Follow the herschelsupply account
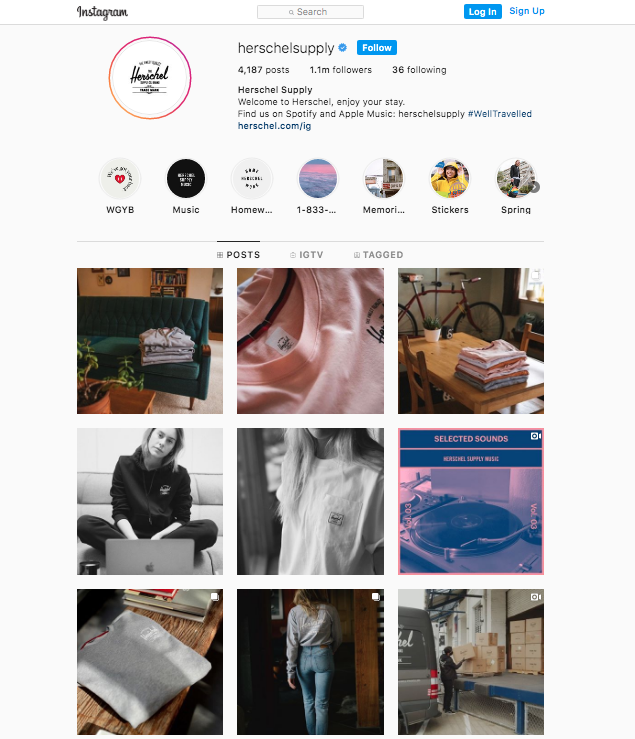Screen dimensions: 635x739 pyautogui.click(x=377, y=48)
